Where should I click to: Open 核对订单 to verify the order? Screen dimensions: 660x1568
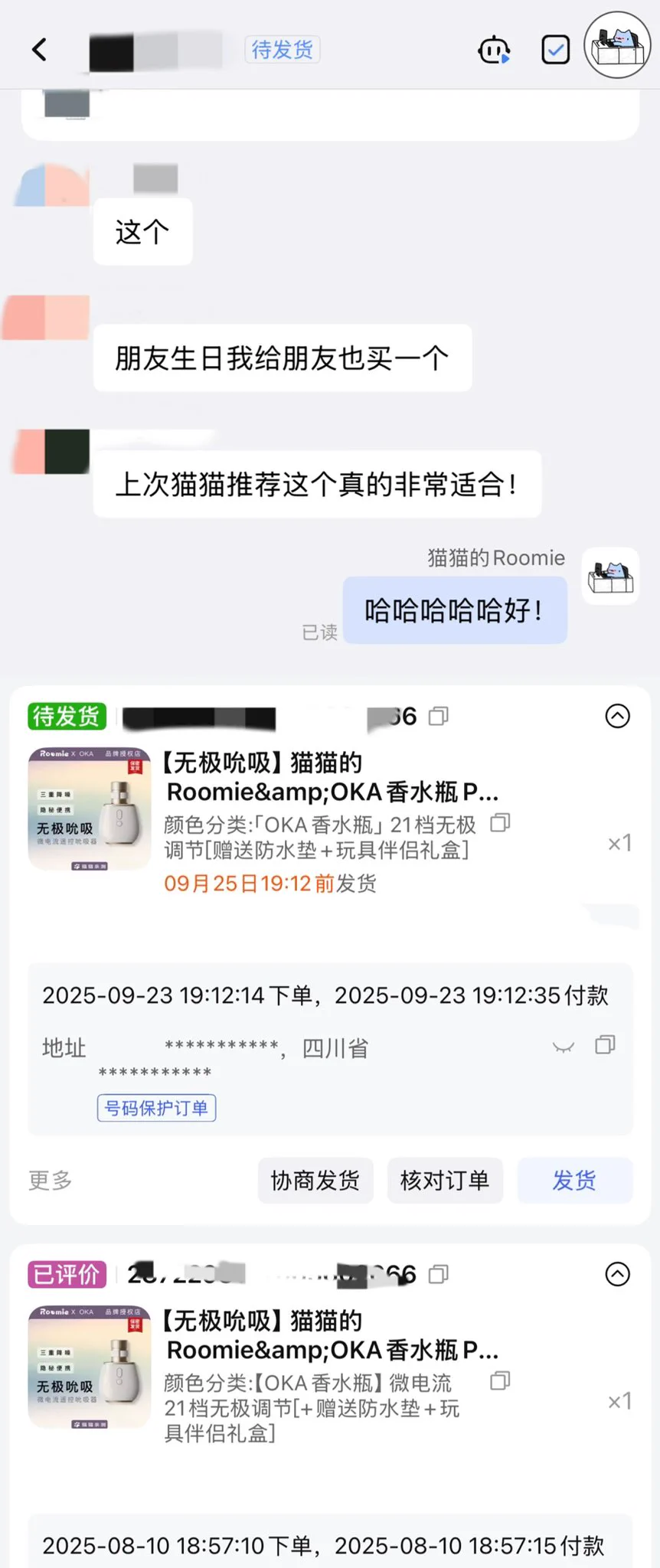(x=445, y=1181)
